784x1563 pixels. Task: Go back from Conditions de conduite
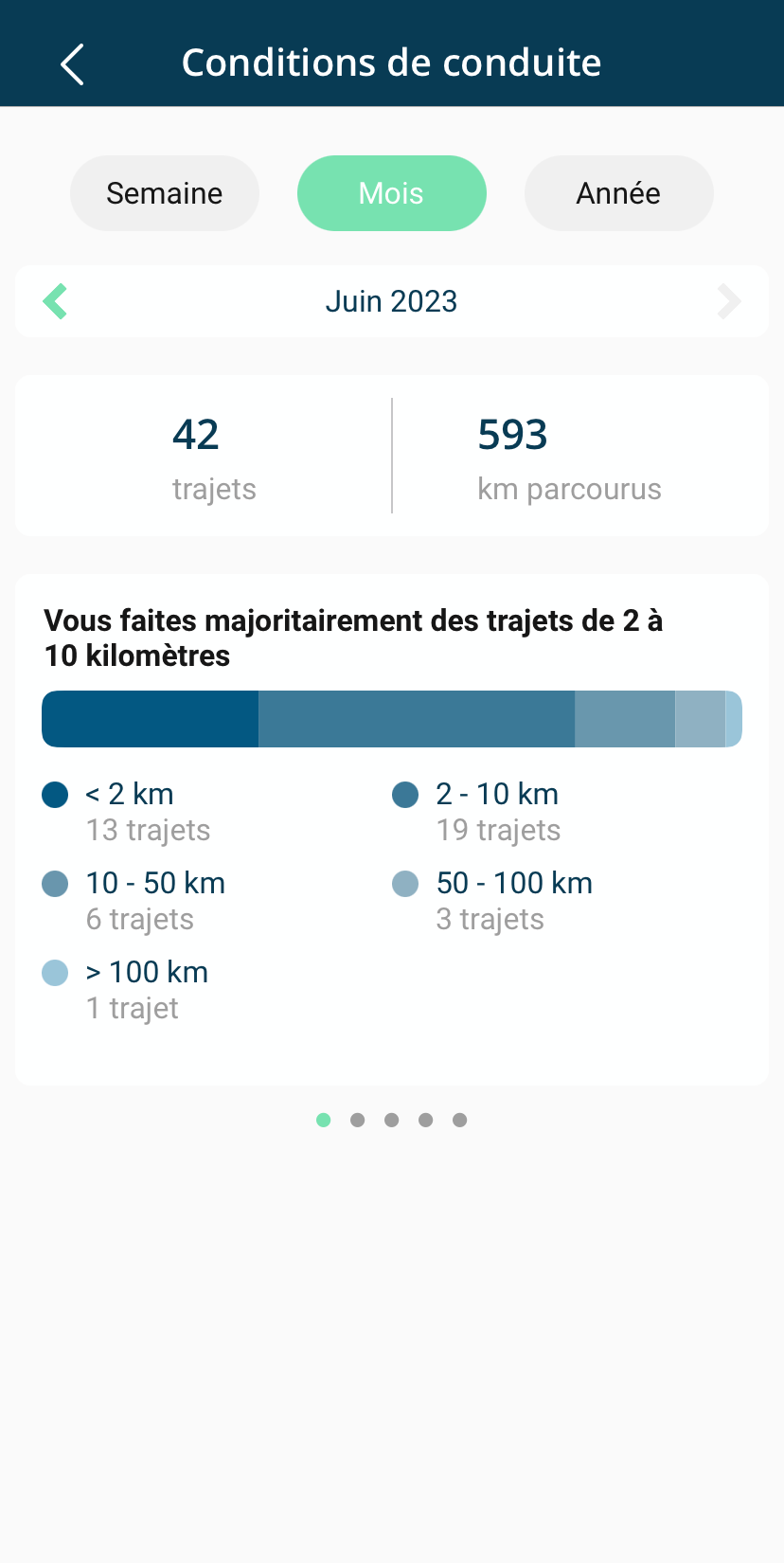(x=72, y=63)
